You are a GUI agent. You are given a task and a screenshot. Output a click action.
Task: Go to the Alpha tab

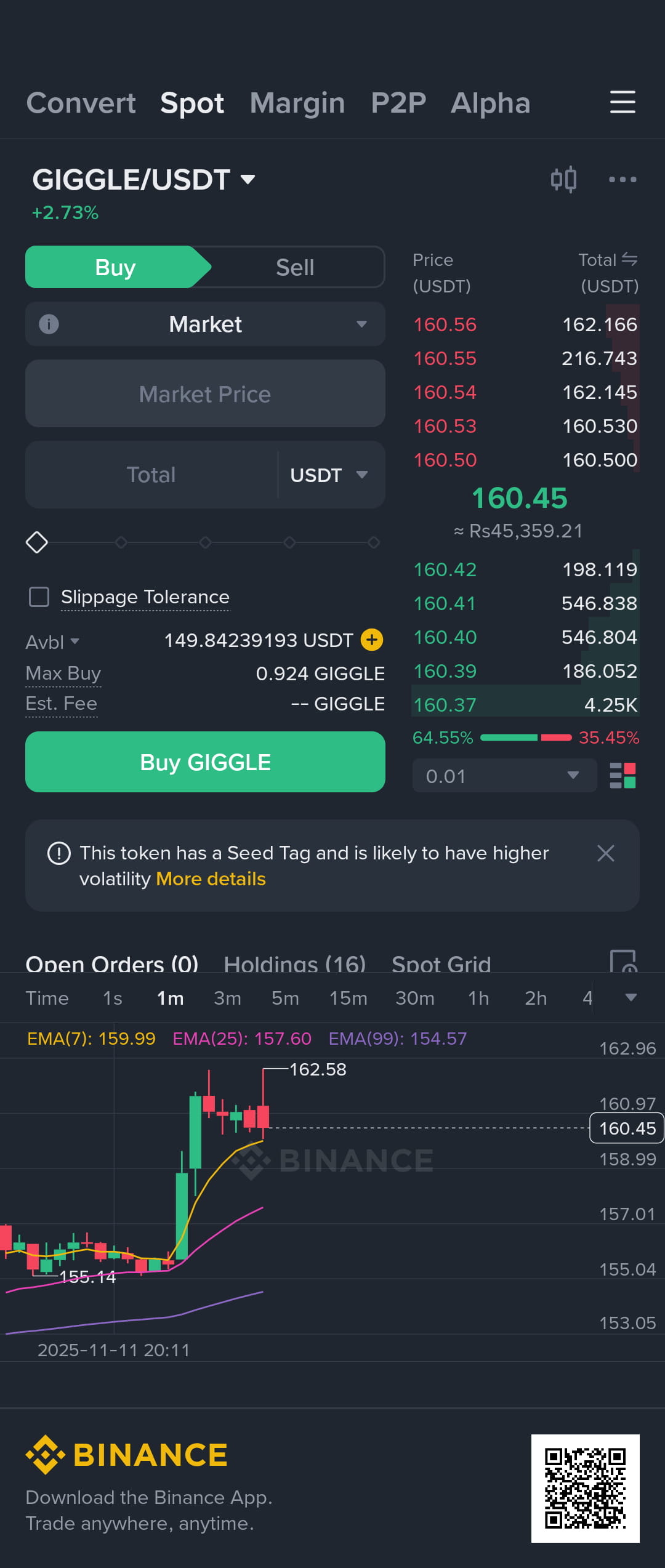coord(490,103)
